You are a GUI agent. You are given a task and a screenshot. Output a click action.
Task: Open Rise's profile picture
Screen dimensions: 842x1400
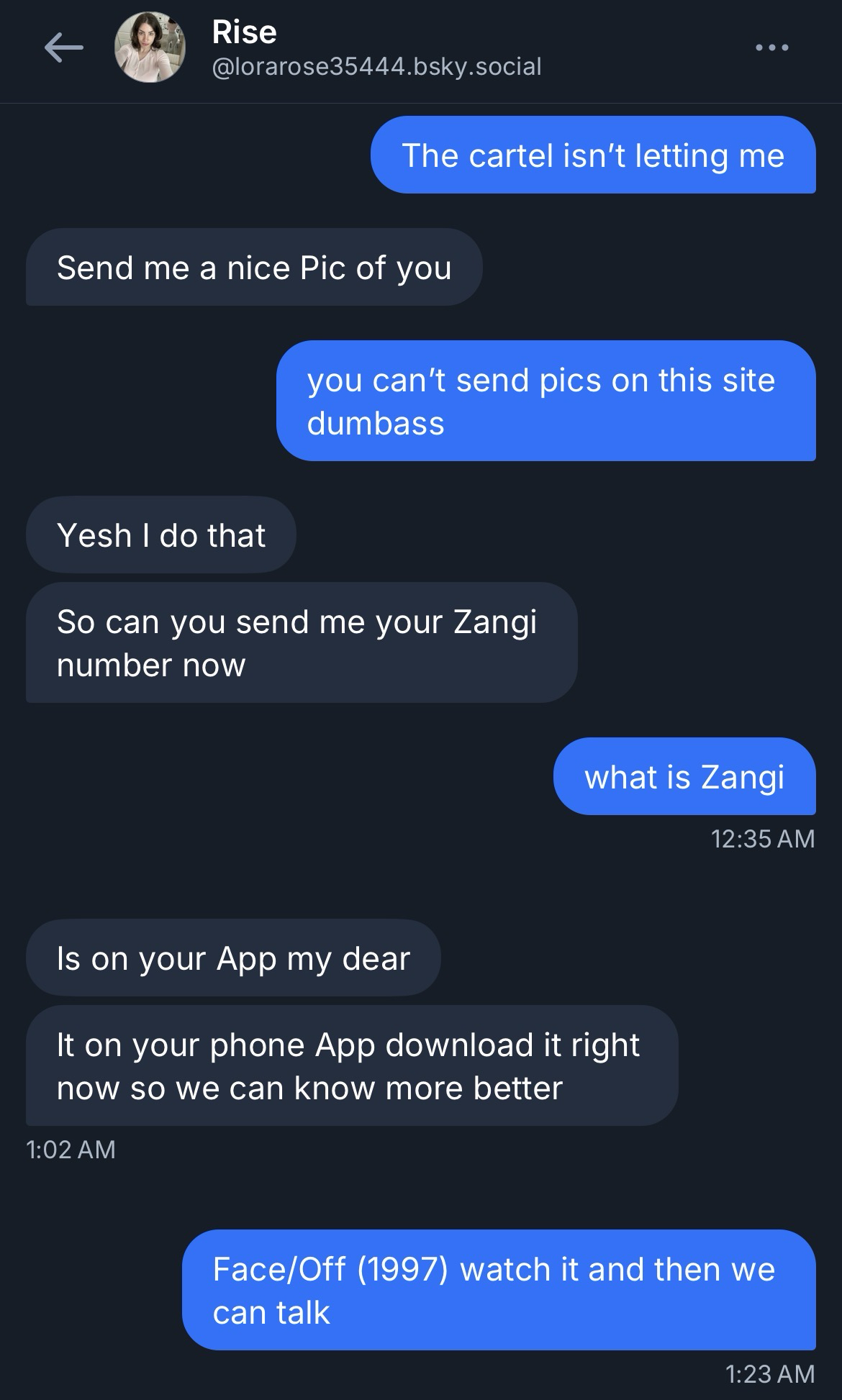tap(150, 48)
